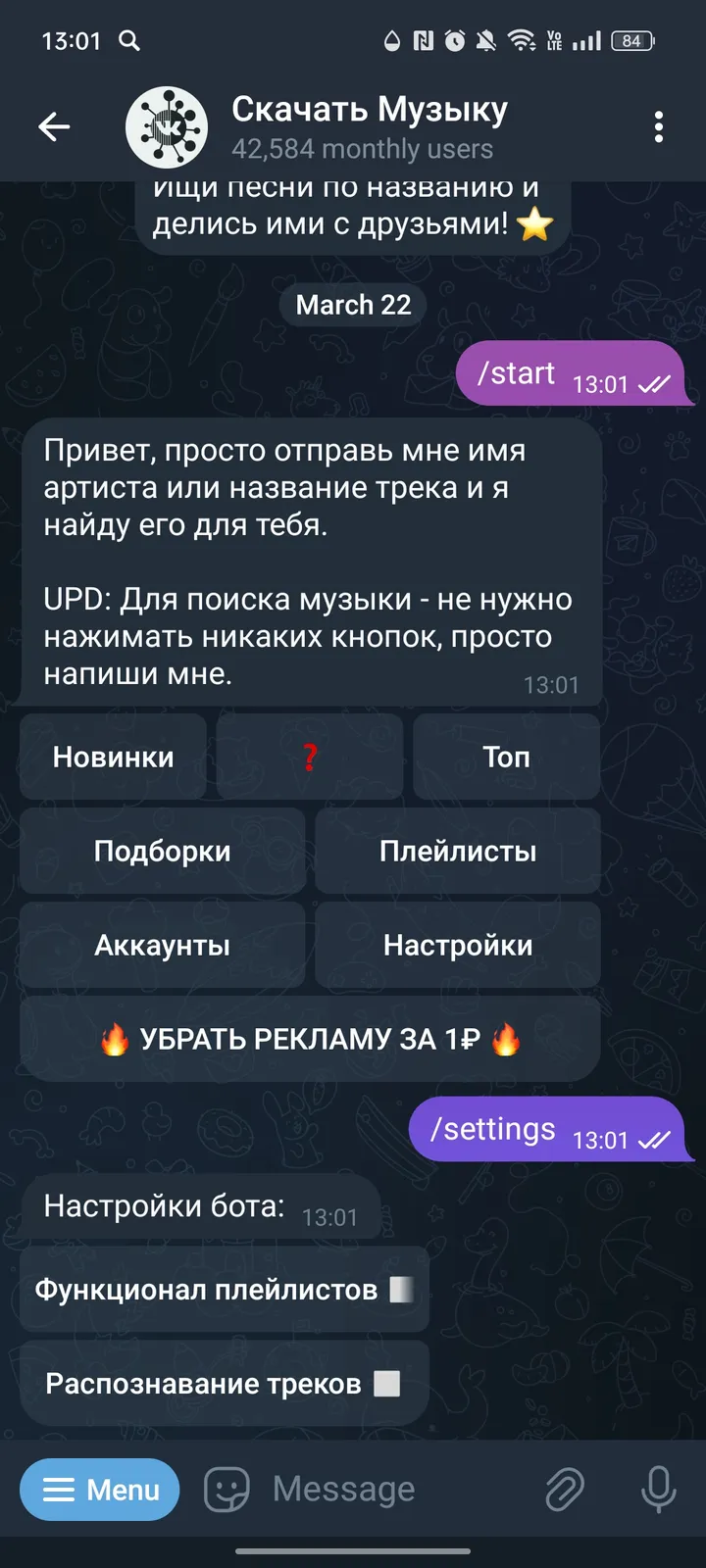Toggle the Распознавание треков setting
This screenshot has width=706, height=1568.
pos(224,1382)
